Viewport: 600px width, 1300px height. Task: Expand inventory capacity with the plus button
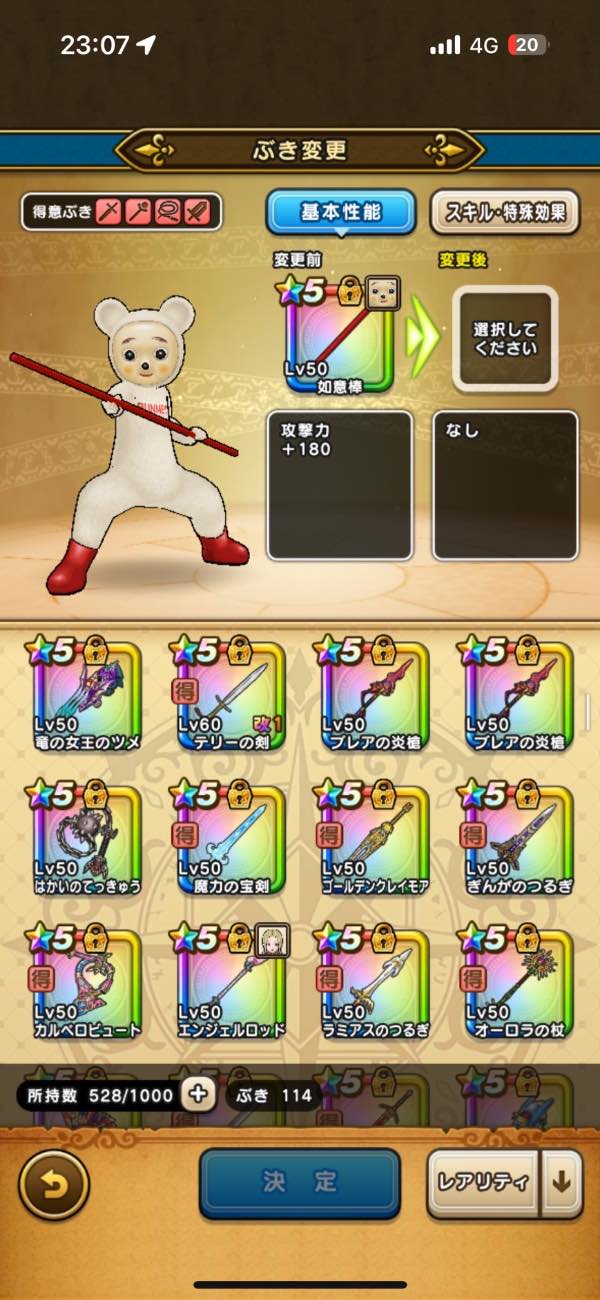(200, 1095)
